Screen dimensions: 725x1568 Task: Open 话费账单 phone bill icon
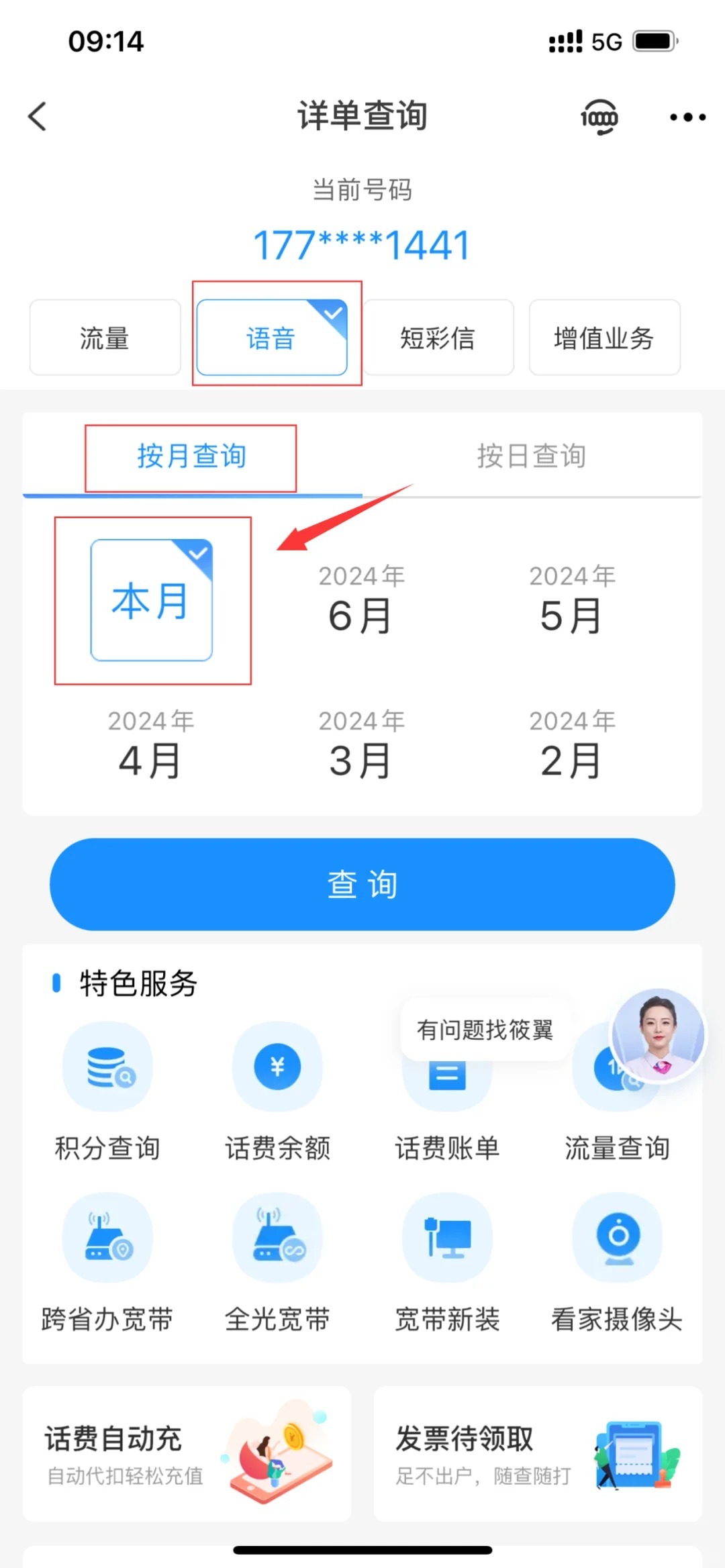coord(447,1067)
